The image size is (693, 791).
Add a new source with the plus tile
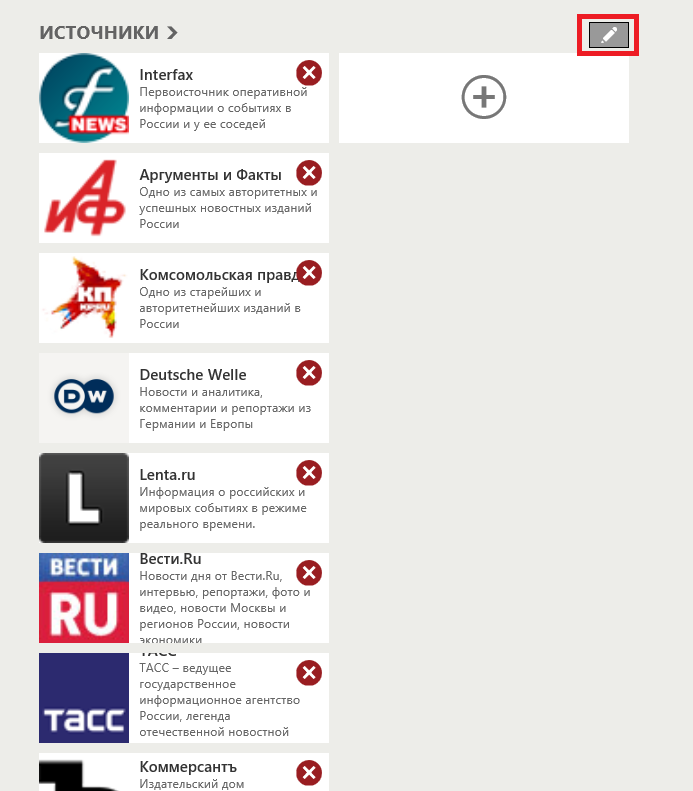(484, 98)
